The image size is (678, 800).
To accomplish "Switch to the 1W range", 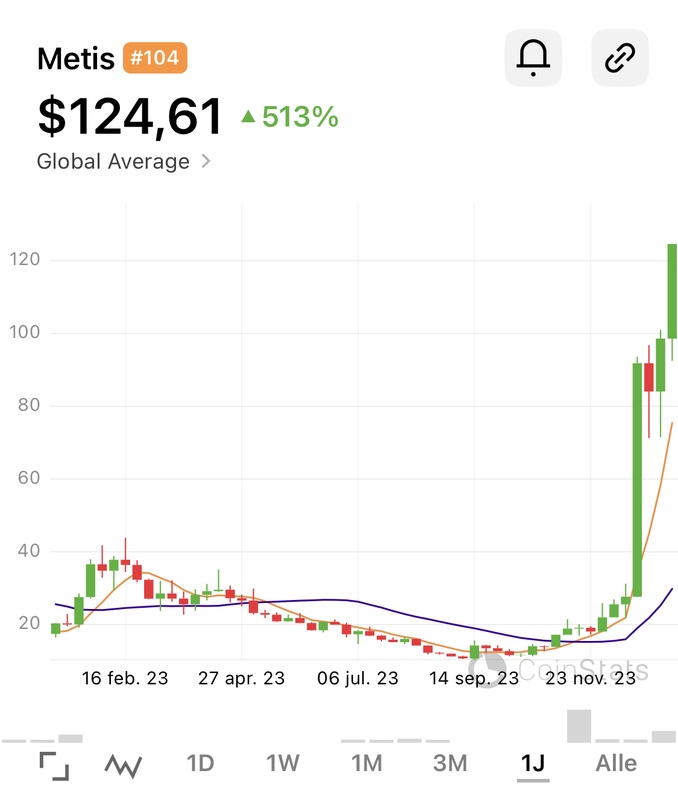I will [283, 764].
